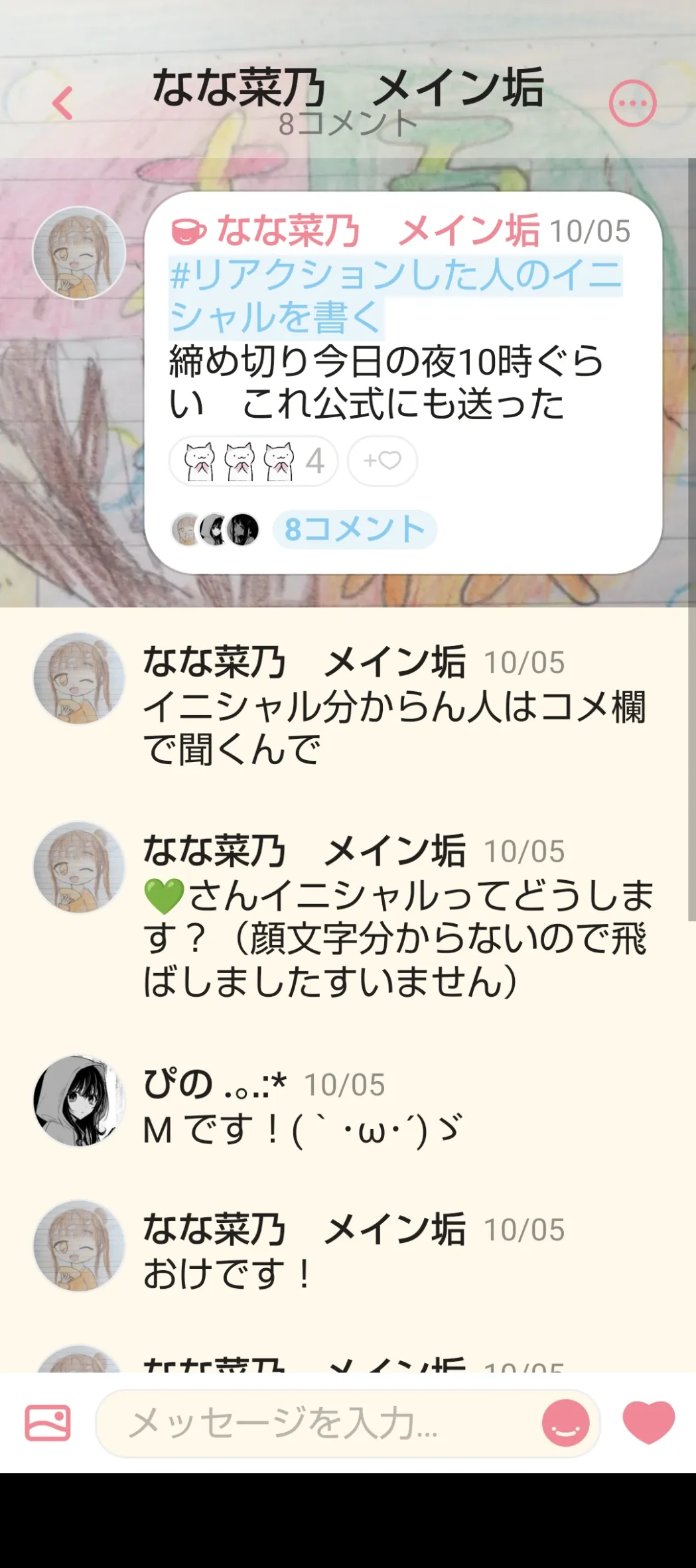Screen dimensions: 696x1568
Task: Send a heart with the pink heart button
Action: (649, 1422)
